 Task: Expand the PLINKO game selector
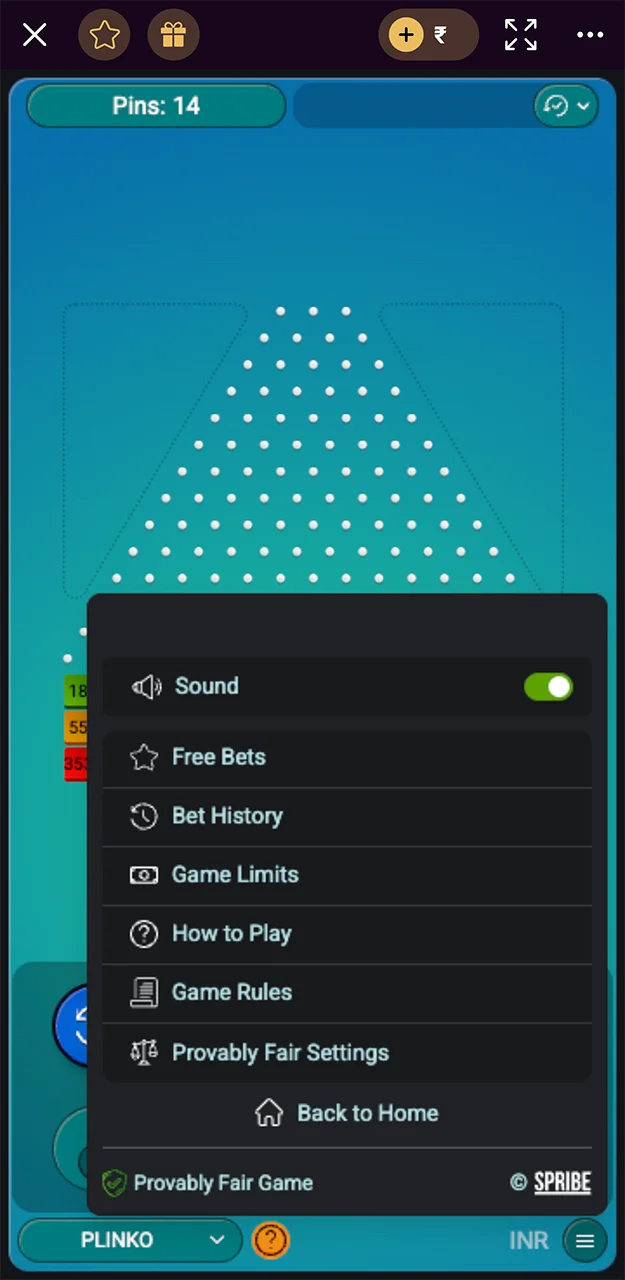tap(130, 1241)
